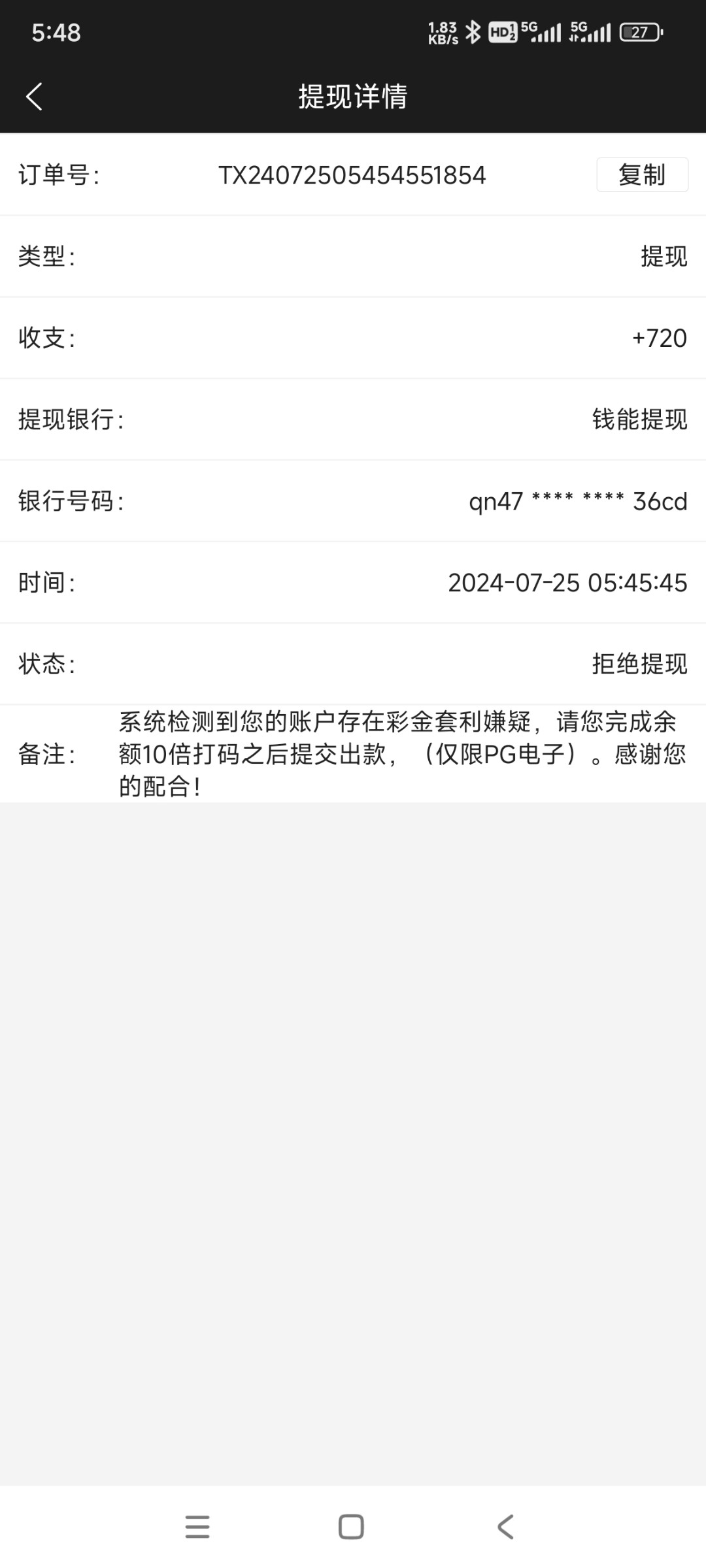Go back from the 提现详情 page

[x=34, y=97]
